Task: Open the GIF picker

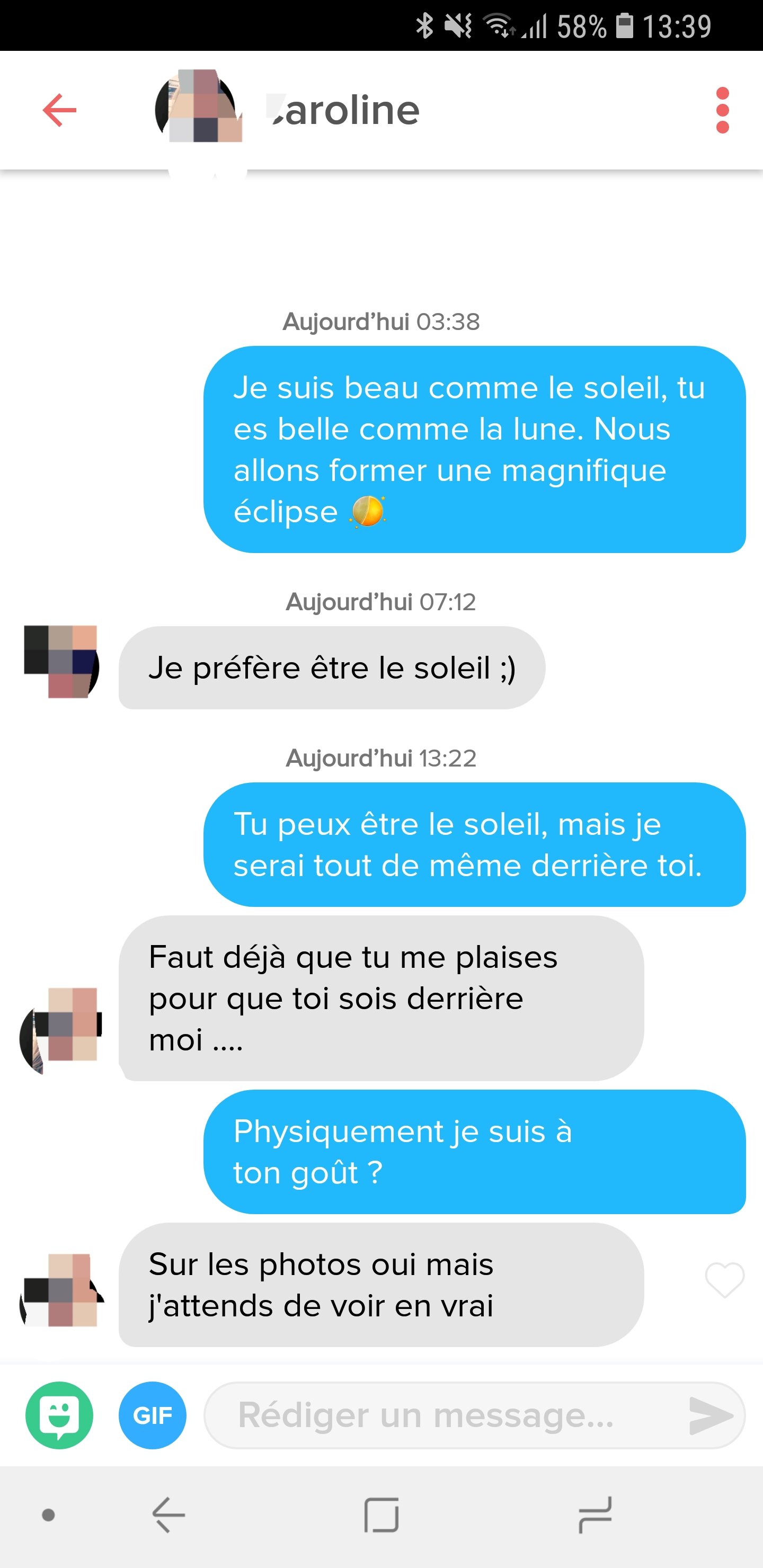Action: (152, 1414)
